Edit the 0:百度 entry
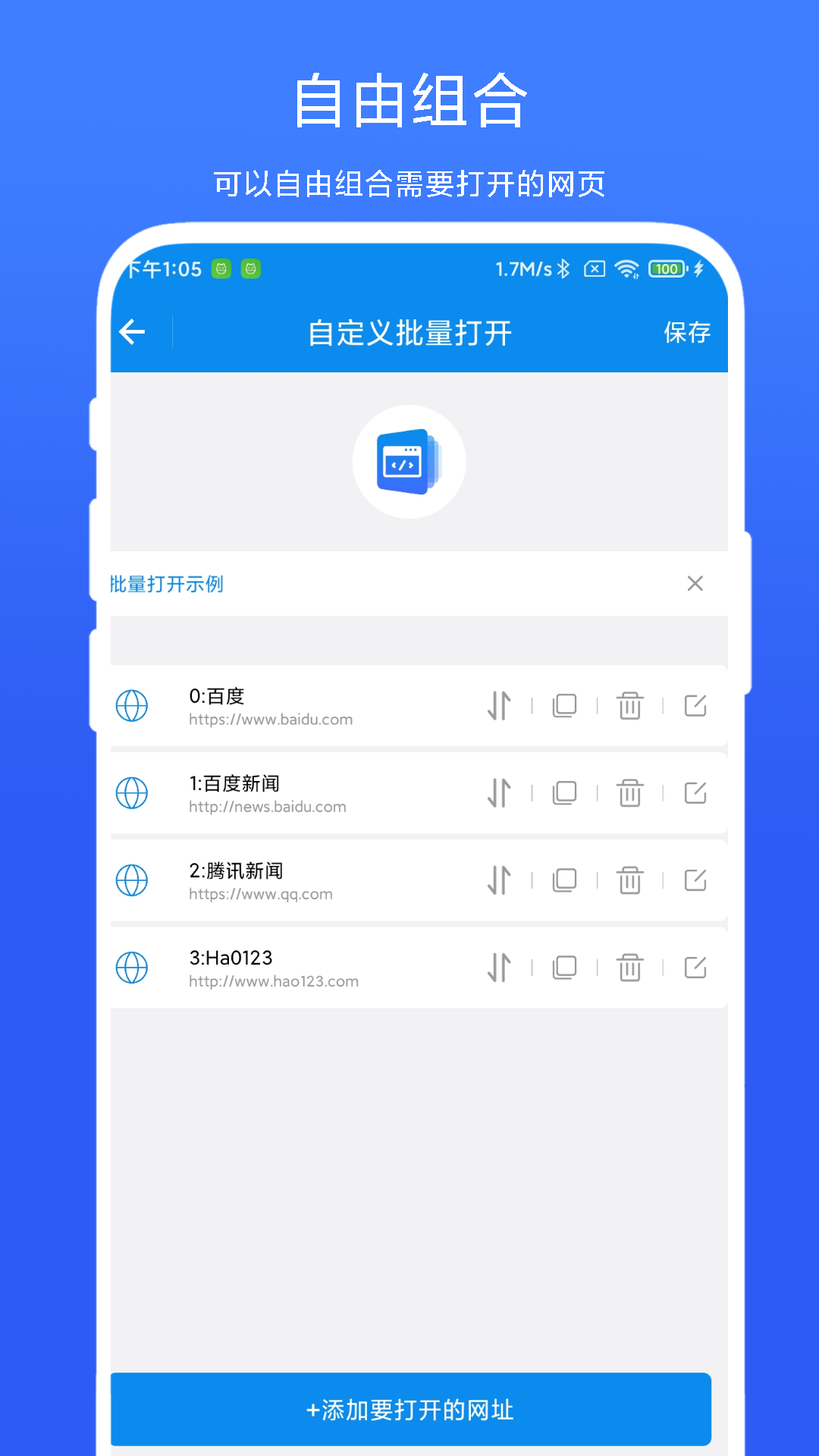The width and height of the screenshot is (819, 1456). [695, 705]
